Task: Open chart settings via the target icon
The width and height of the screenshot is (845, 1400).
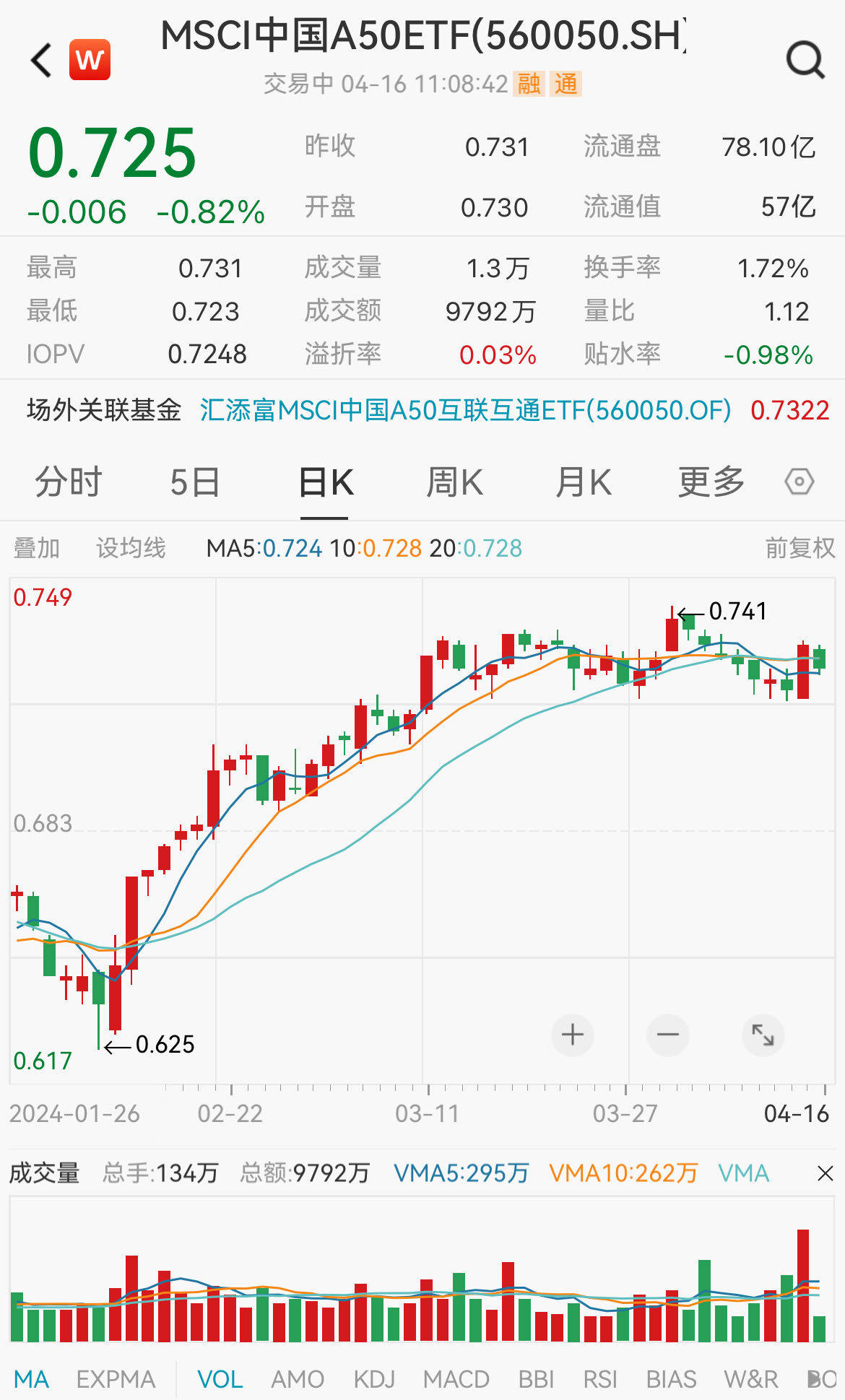Action: click(x=799, y=481)
